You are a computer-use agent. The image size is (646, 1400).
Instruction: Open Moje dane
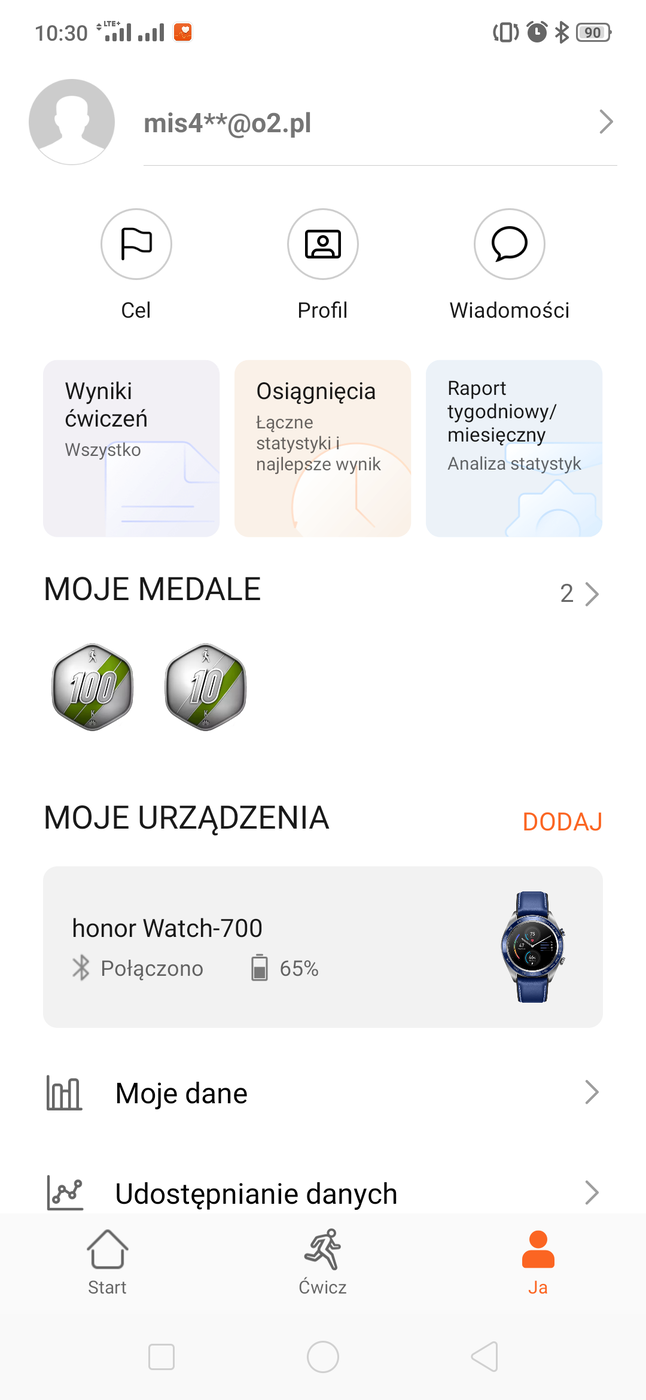(x=322, y=1093)
